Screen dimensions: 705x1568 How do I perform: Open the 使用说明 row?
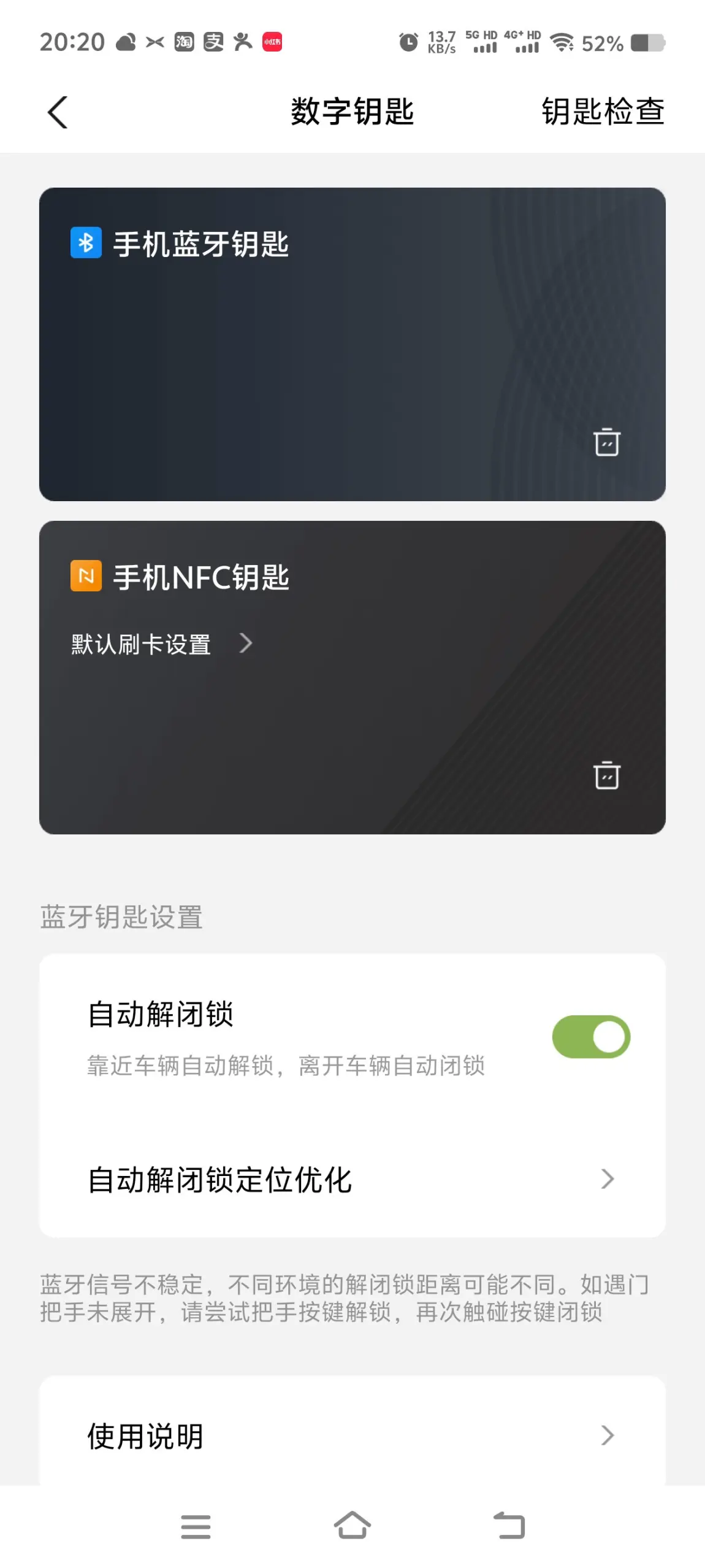[352, 1435]
